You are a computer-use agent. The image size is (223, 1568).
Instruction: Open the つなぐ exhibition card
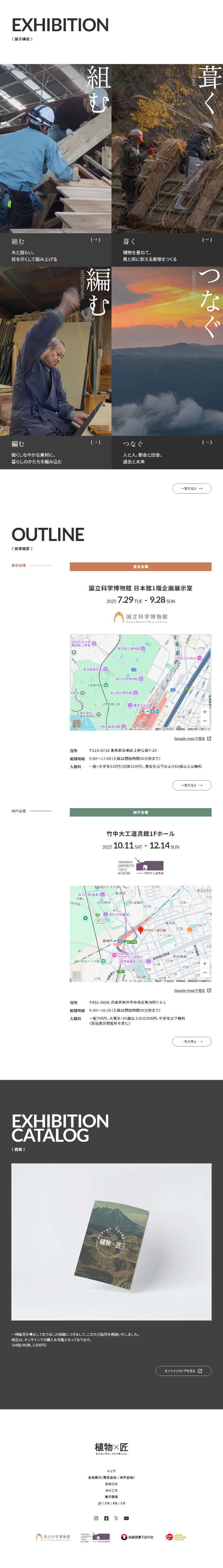[167, 367]
